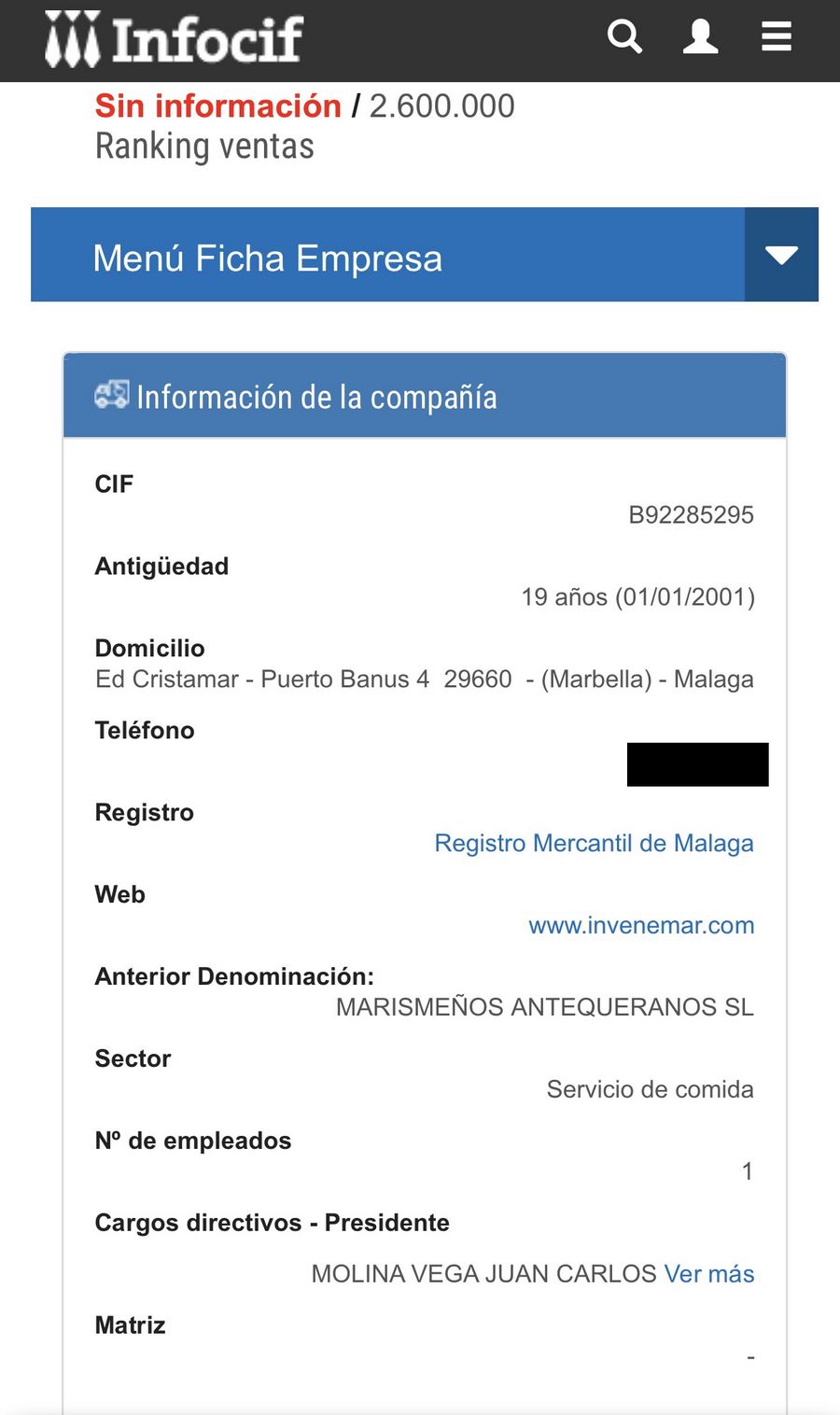840x1415 pixels.
Task: Open Registro Mercantil de Malaga link
Action: point(594,843)
